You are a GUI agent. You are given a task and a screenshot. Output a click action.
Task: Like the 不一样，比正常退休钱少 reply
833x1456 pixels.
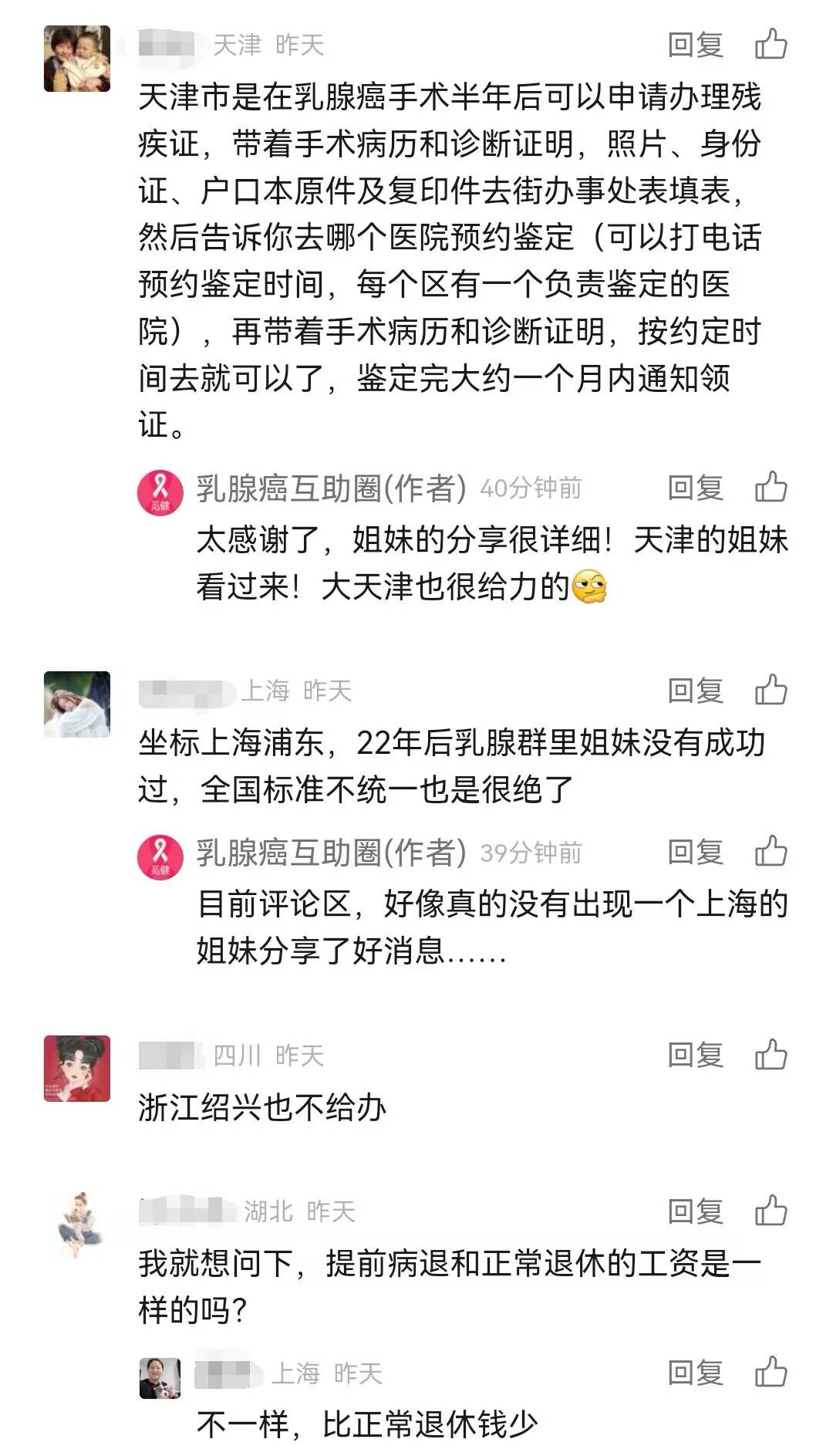coord(771,1373)
